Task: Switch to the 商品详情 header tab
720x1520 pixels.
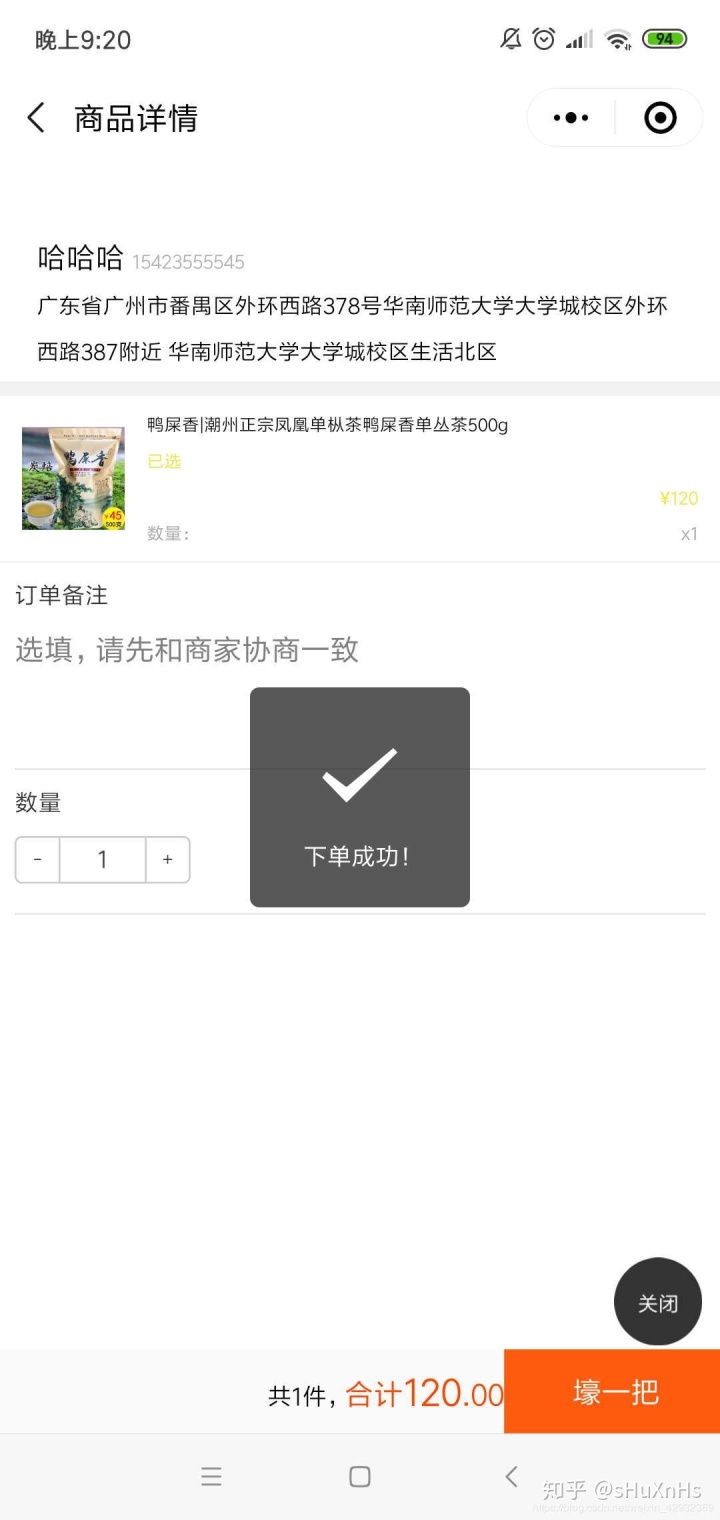Action: (x=135, y=117)
